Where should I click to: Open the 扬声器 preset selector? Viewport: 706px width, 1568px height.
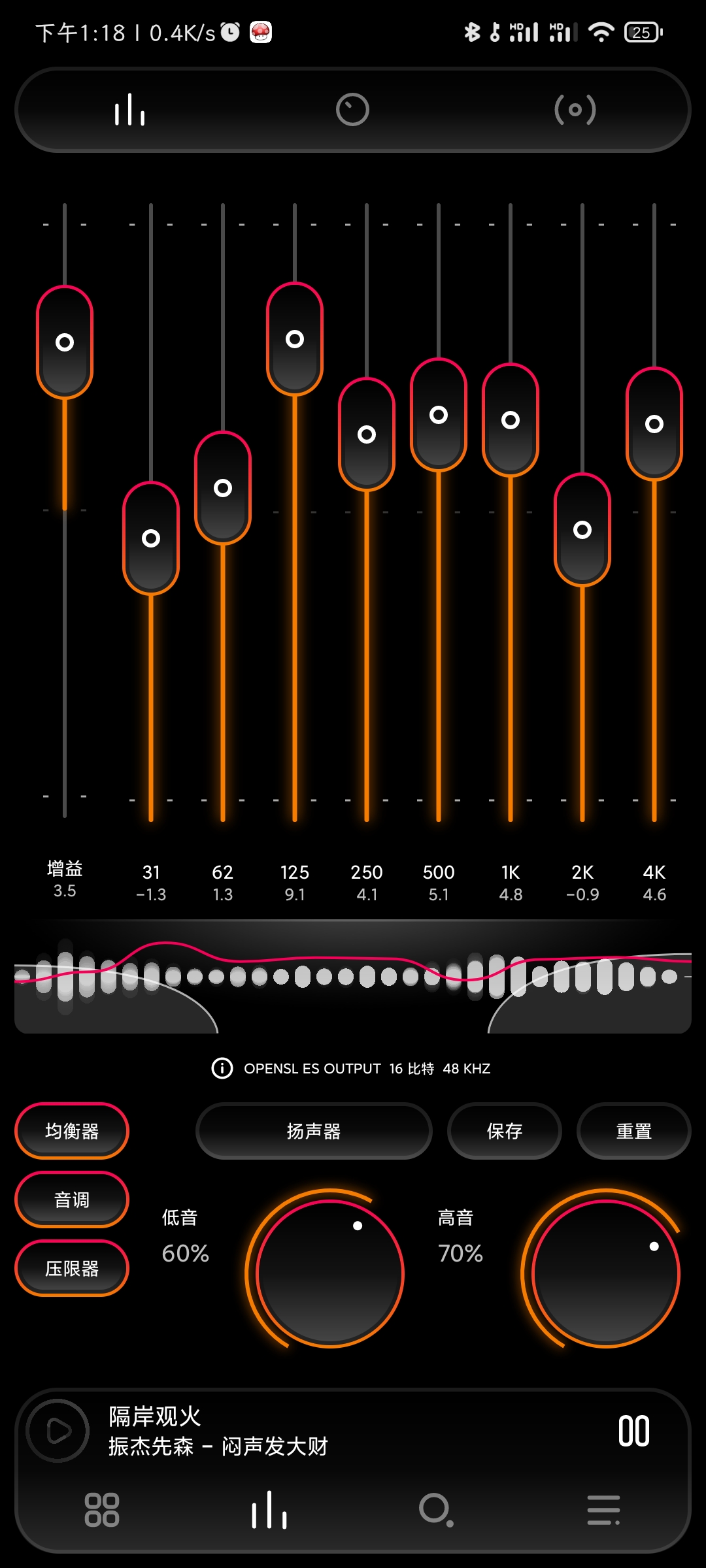click(x=314, y=1131)
